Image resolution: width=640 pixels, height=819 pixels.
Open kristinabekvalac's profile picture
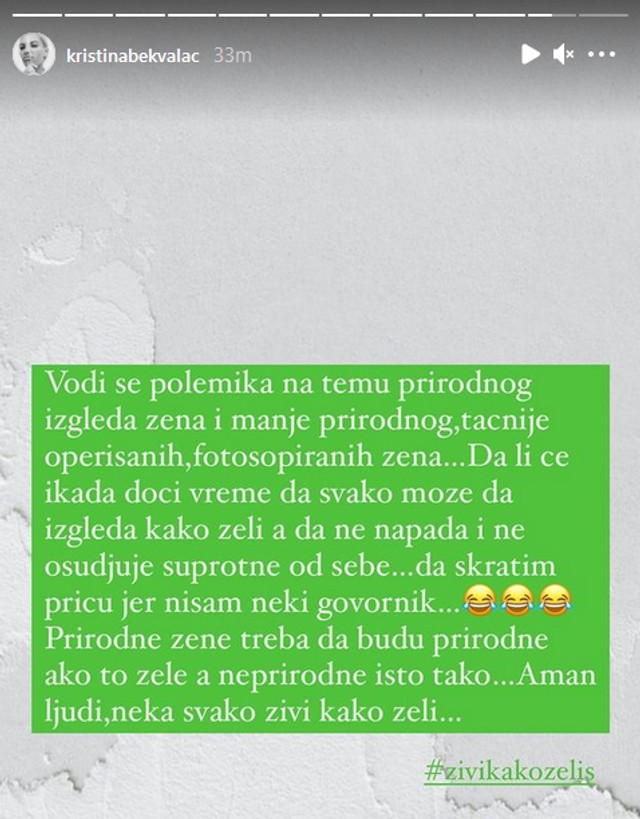tap(34, 54)
